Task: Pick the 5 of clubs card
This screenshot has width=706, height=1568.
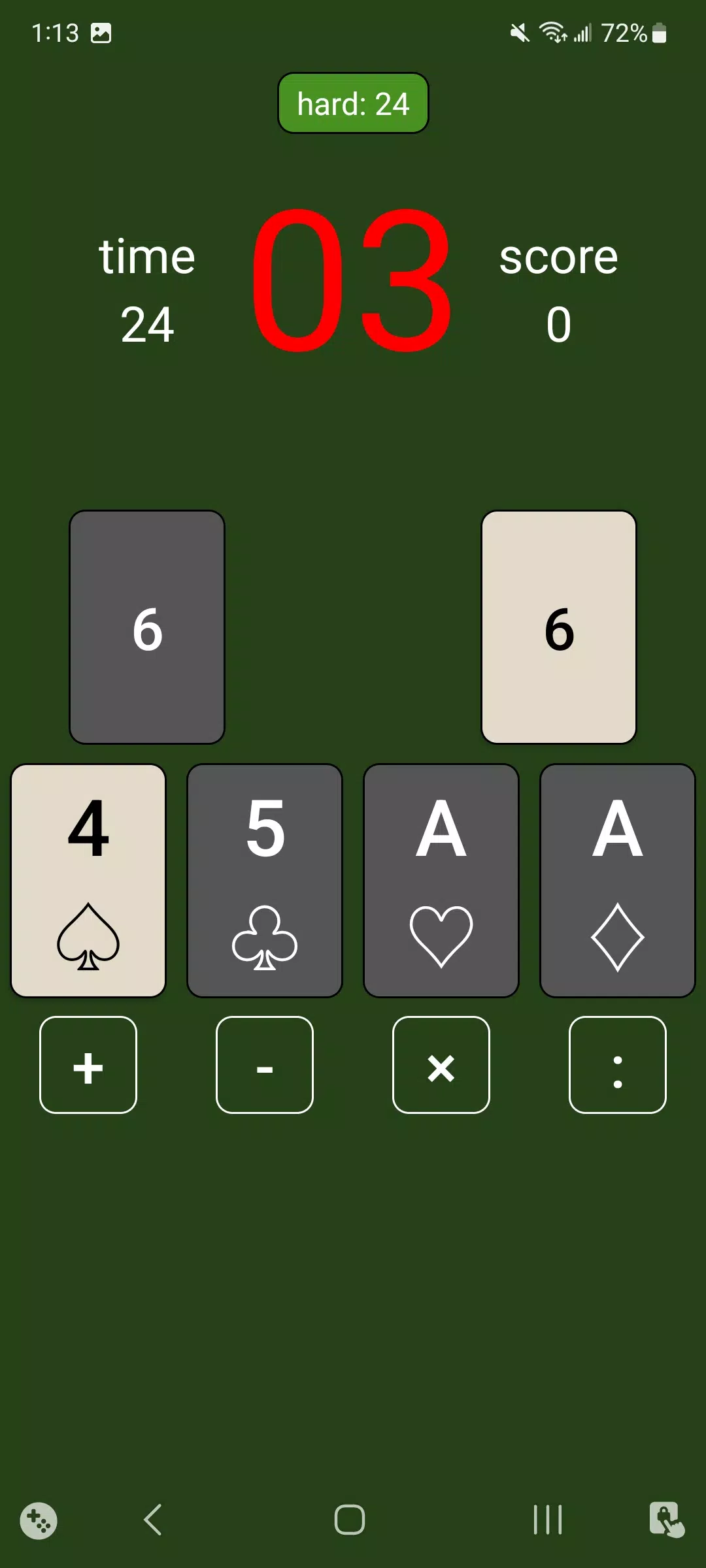Action: pyautogui.click(x=265, y=881)
